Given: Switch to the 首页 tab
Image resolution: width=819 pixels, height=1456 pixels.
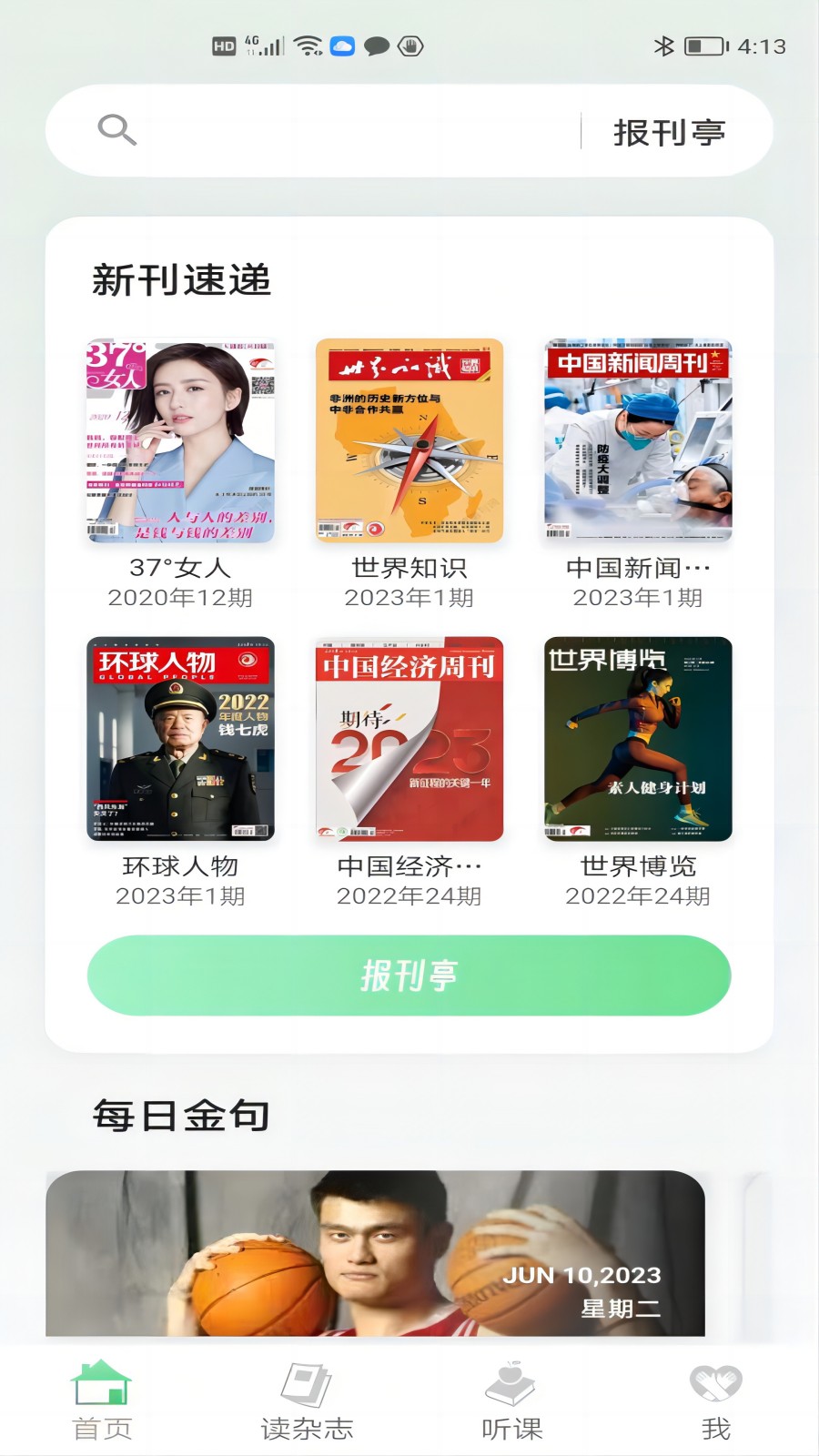Looking at the screenshot, I should point(102,1401).
